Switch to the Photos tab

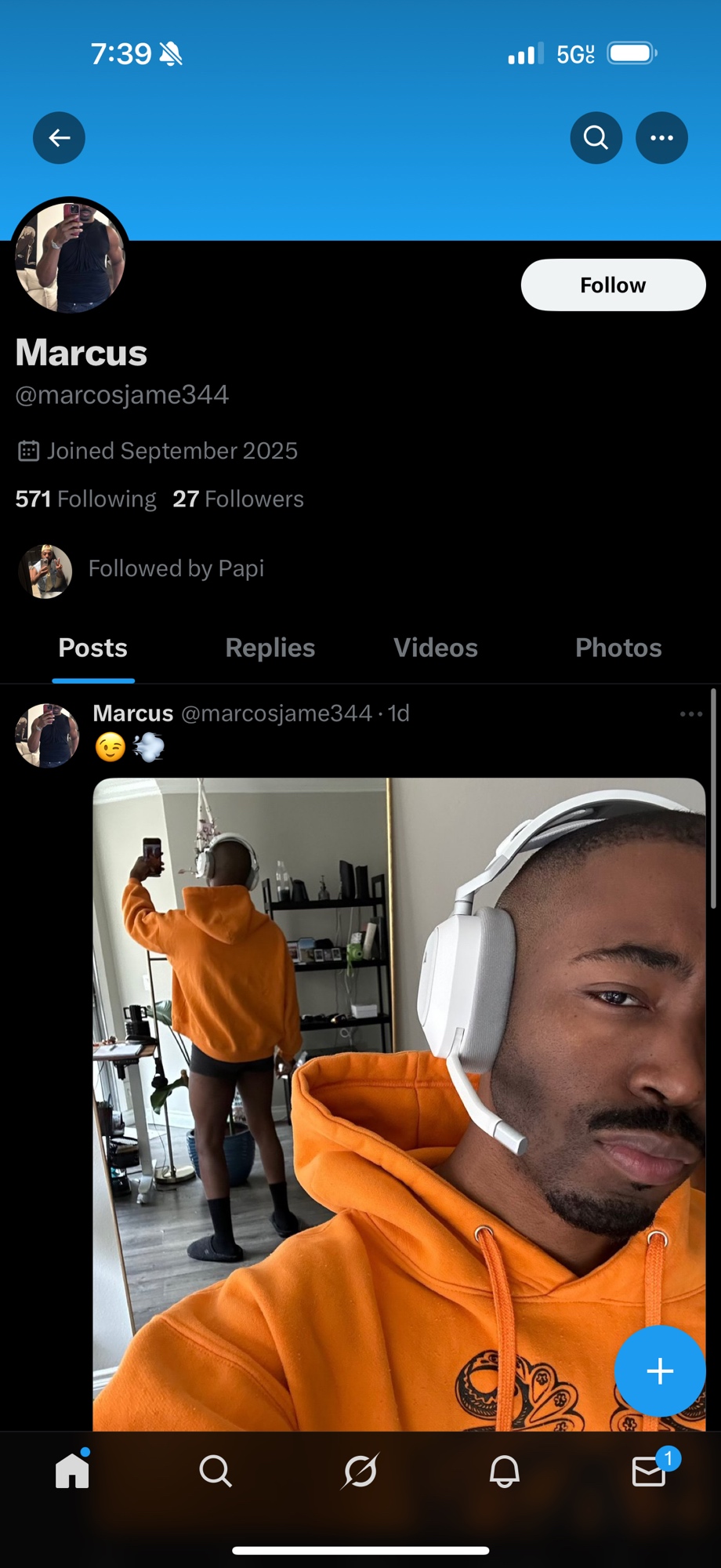coord(618,648)
